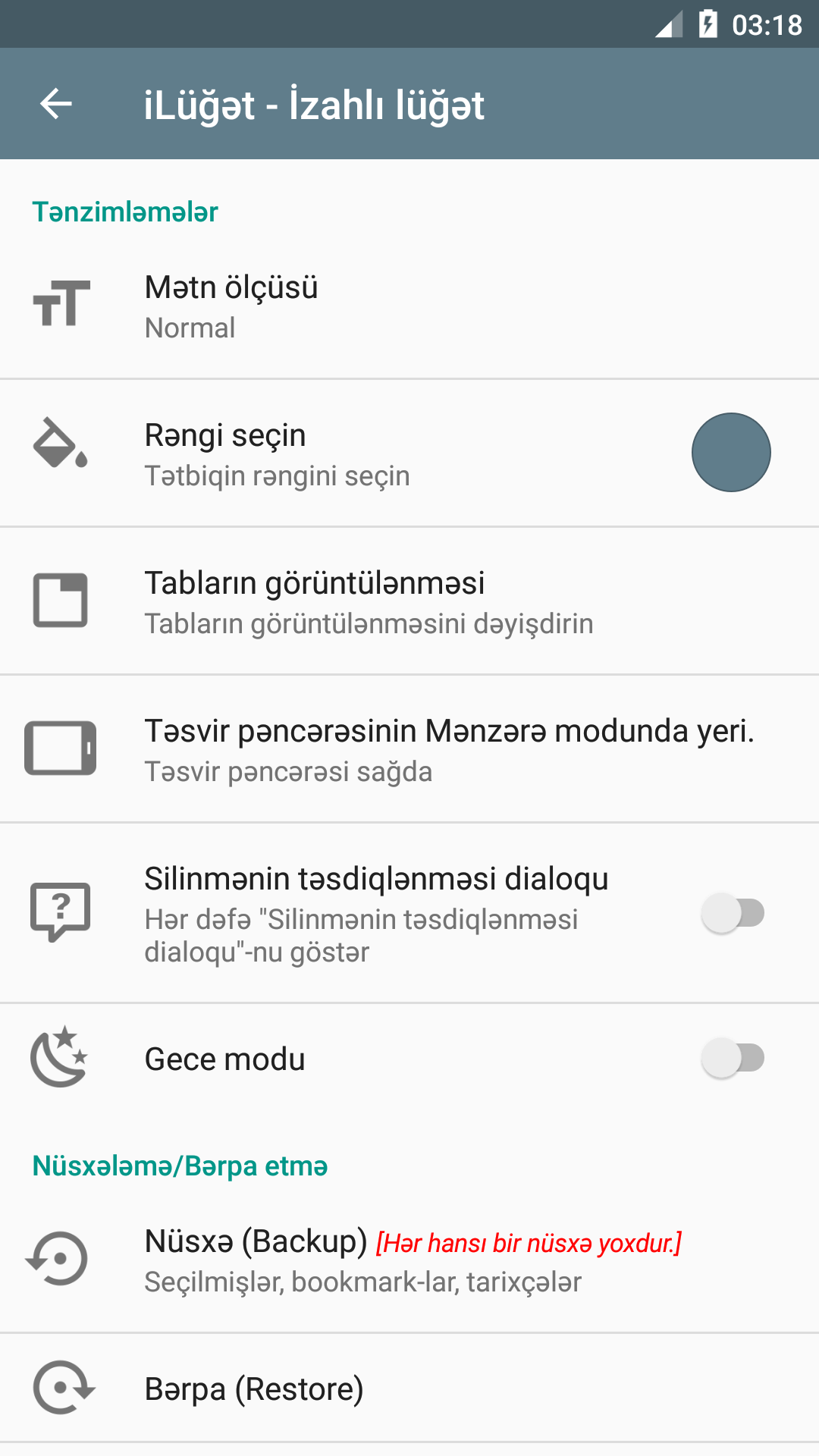This screenshot has width=819, height=1456.
Task: Select the tab display icon
Action: tap(61, 601)
